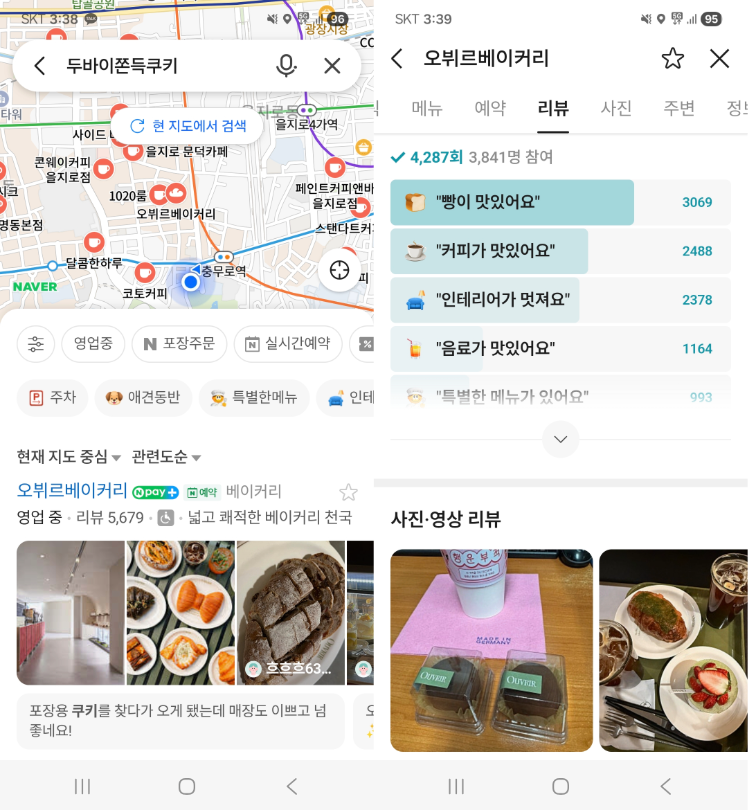Open the 현재 지도 중심 dropdown

68,457
